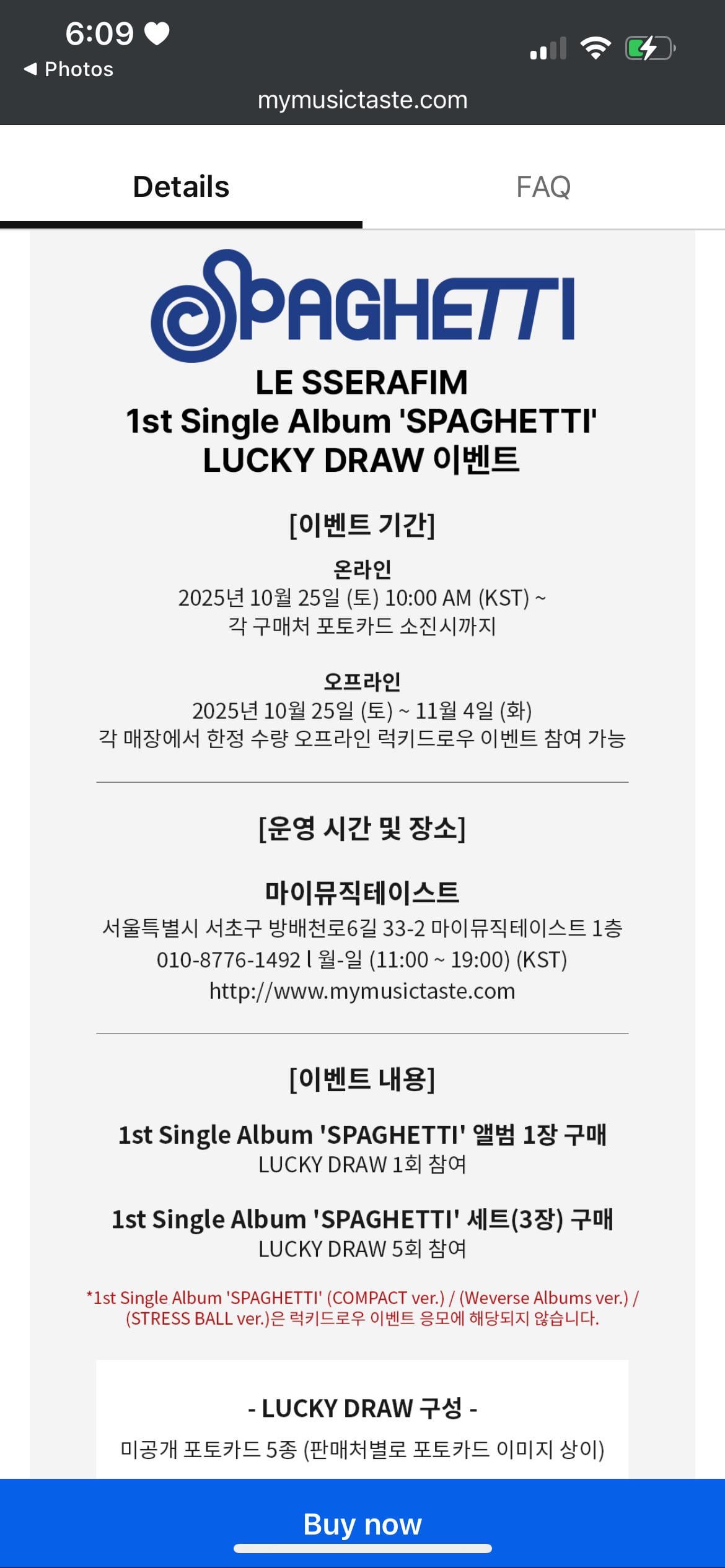Image resolution: width=725 pixels, height=1568 pixels.
Task: Tap the Buy now button
Action: (x=362, y=1523)
